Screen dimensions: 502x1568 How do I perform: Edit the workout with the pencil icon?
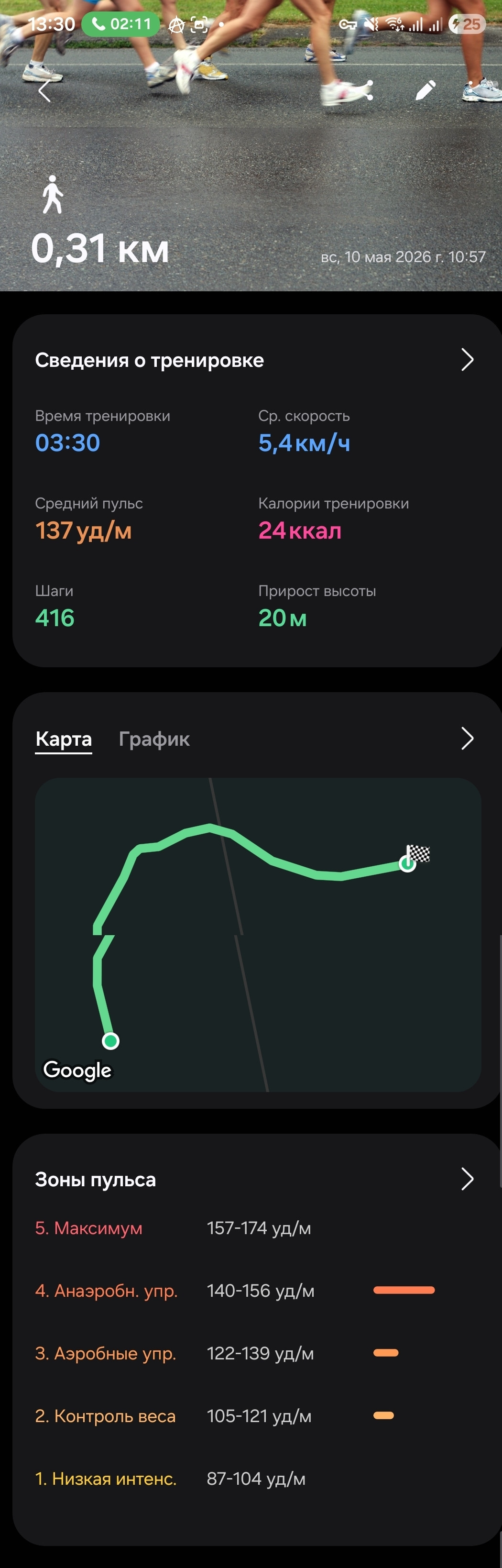click(426, 90)
